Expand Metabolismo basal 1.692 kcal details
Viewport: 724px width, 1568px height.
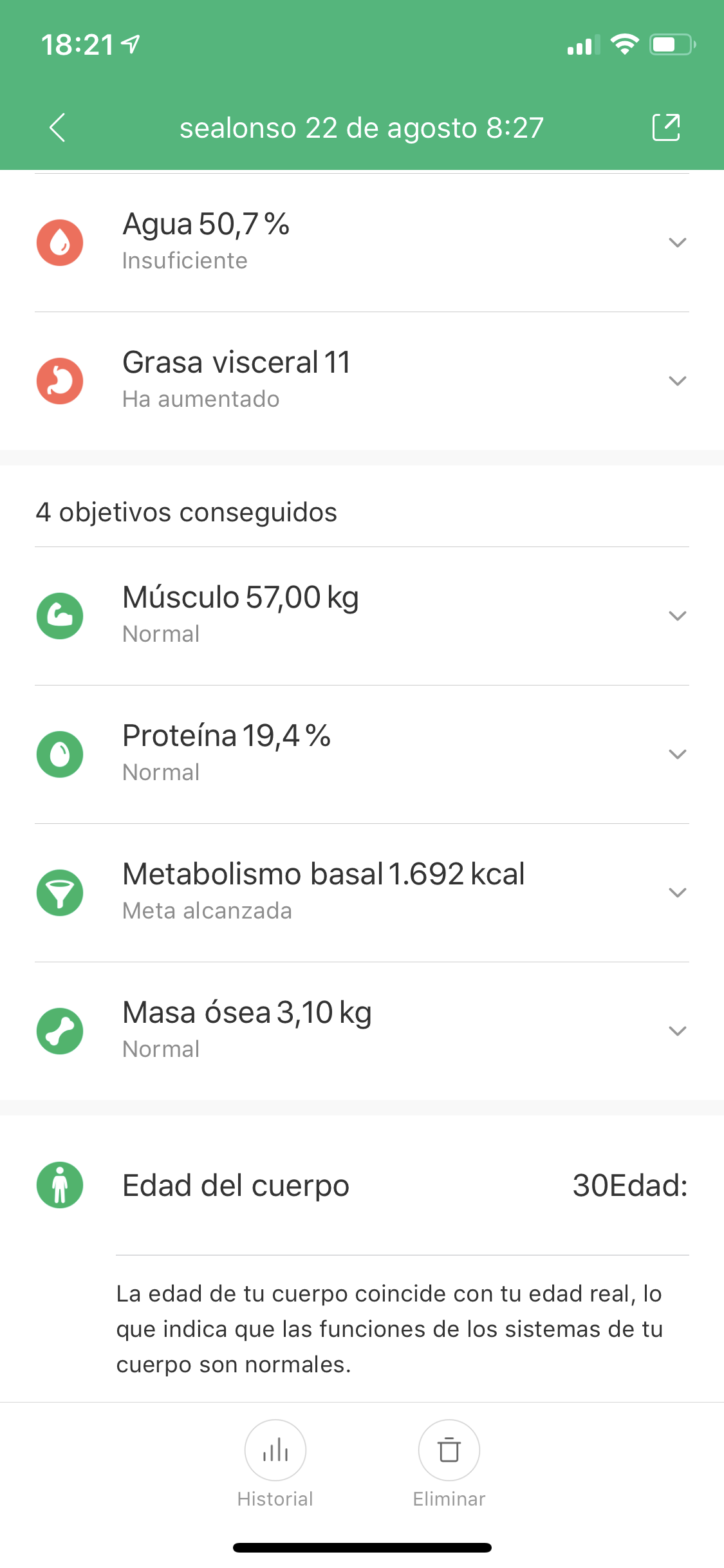point(362,893)
